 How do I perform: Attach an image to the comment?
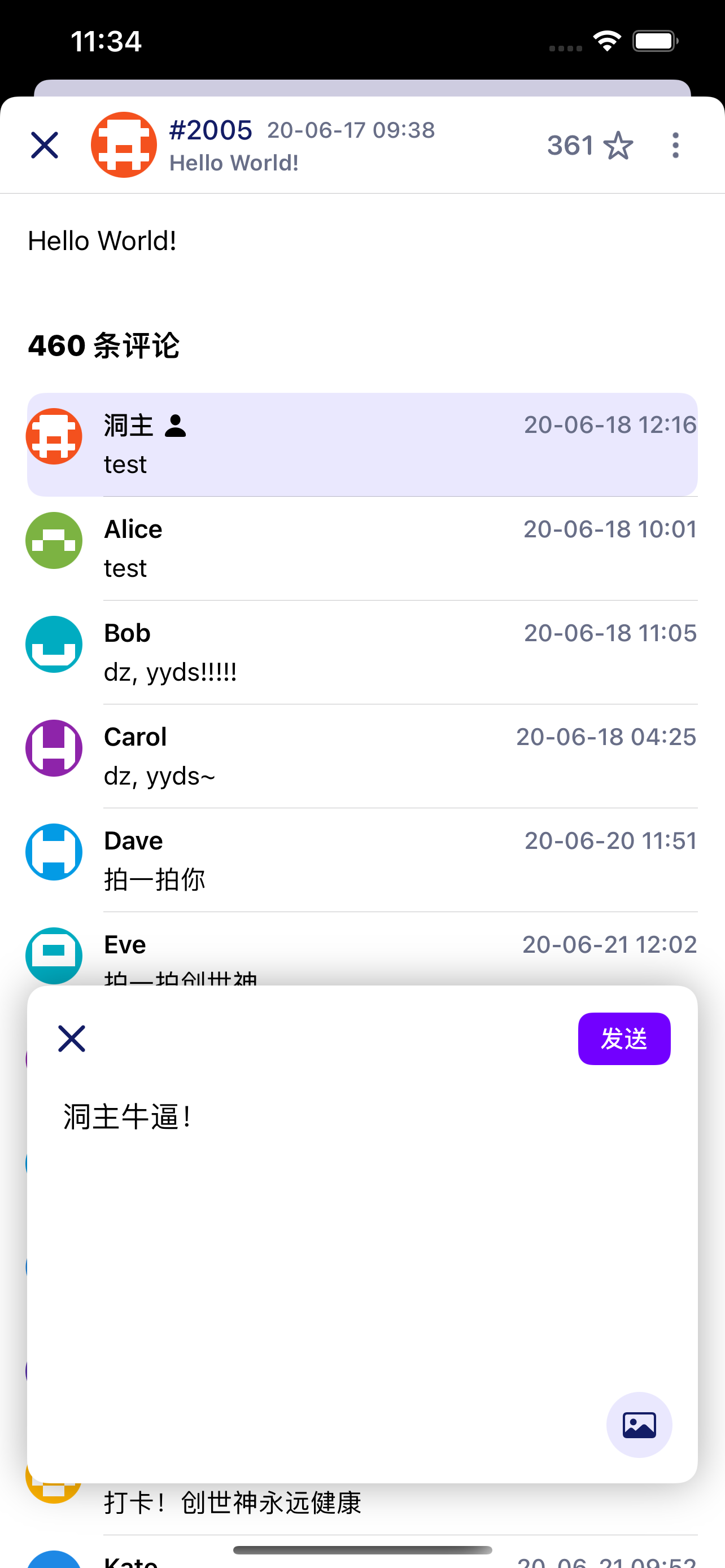[639, 1425]
